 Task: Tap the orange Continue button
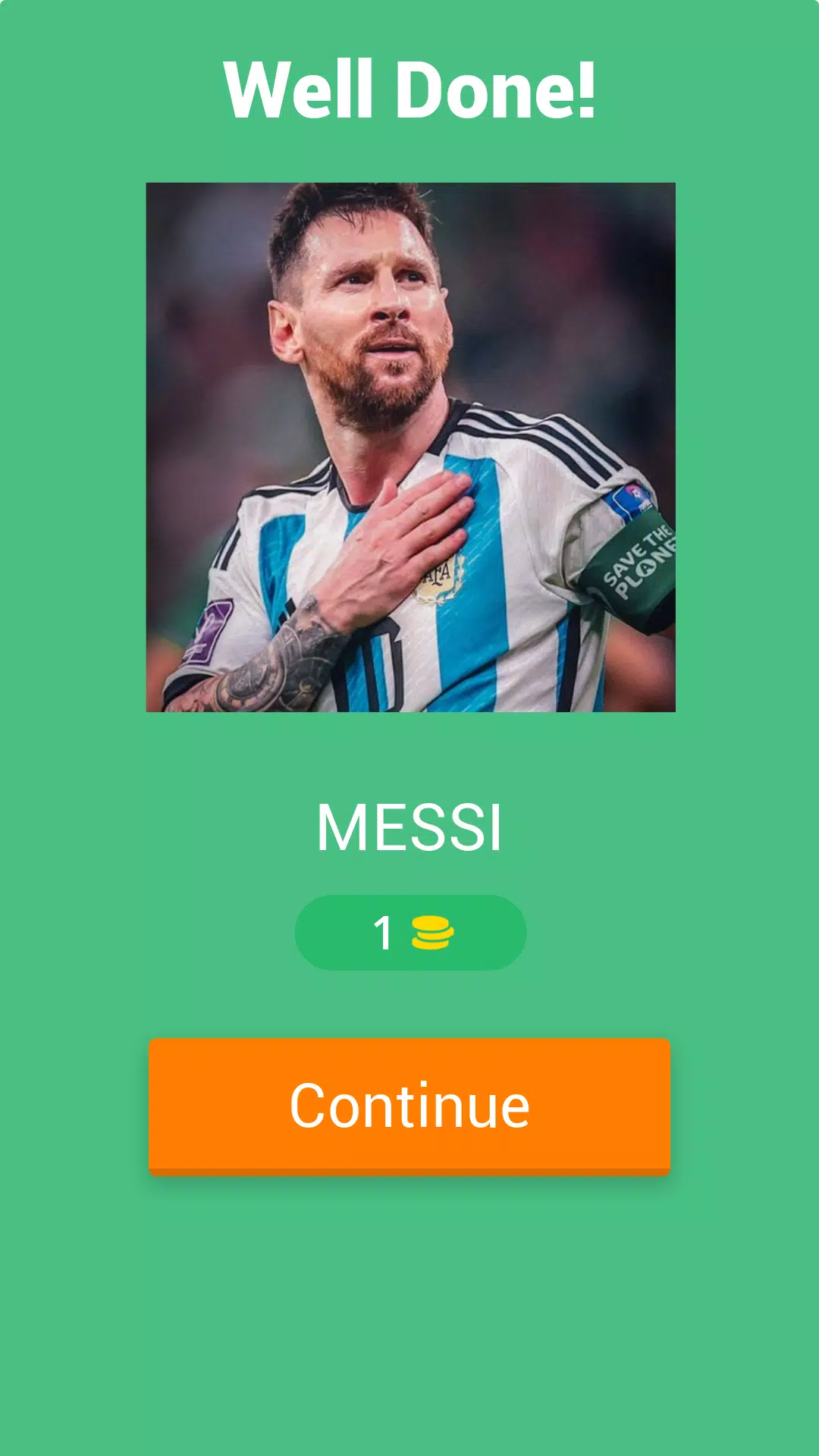click(x=409, y=1106)
